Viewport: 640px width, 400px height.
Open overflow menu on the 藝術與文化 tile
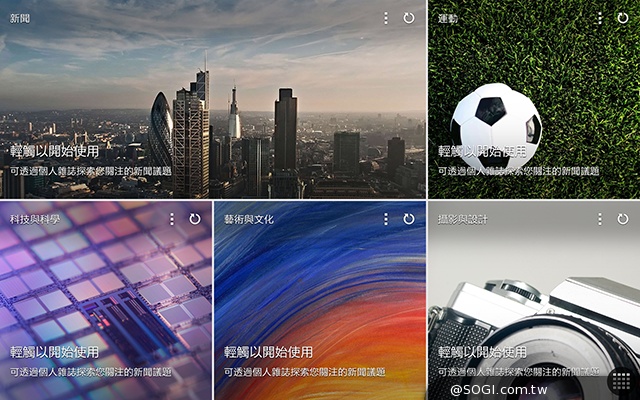click(x=386, y=218)
